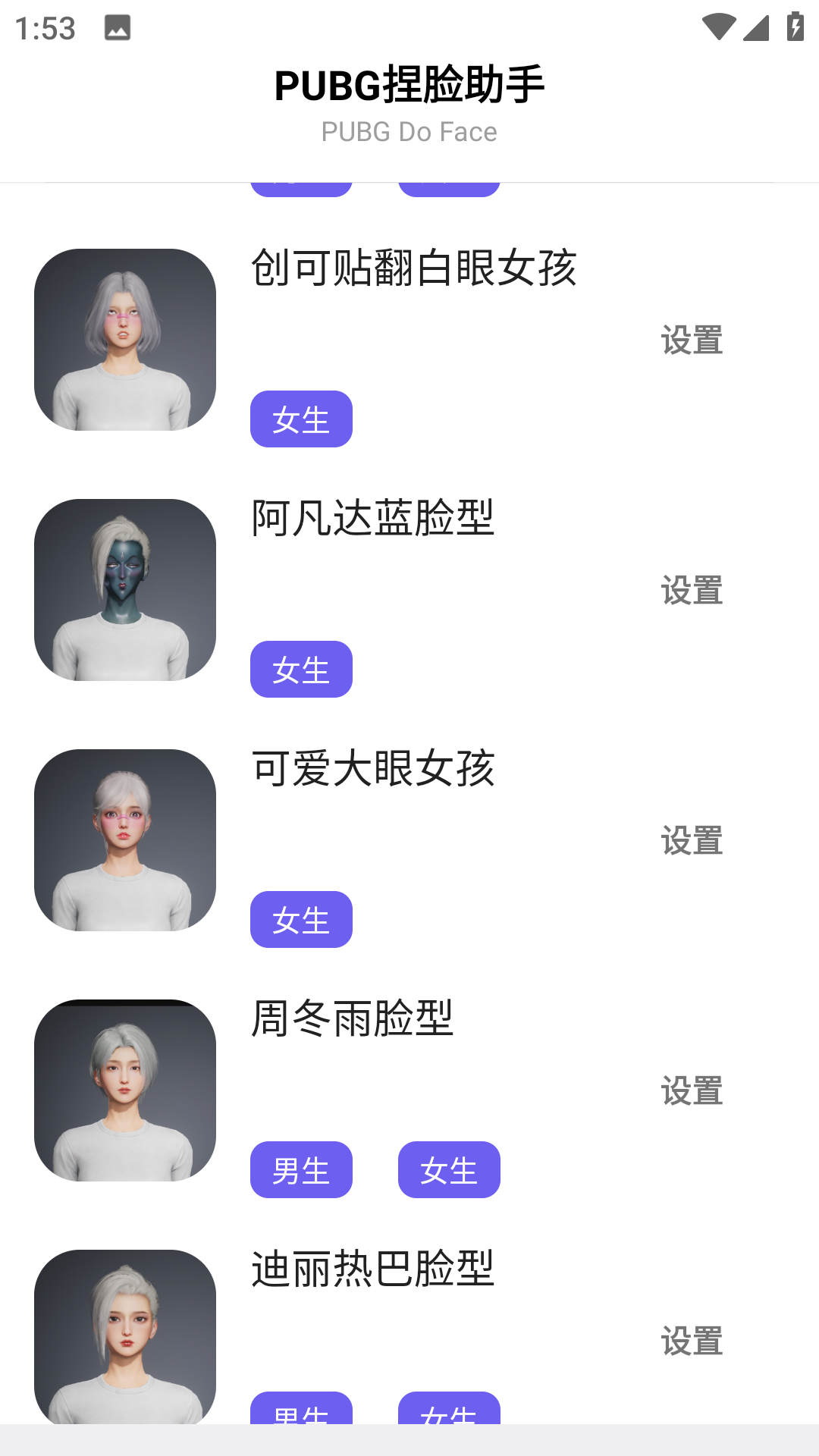Tap the cellular signal icon

755,25
